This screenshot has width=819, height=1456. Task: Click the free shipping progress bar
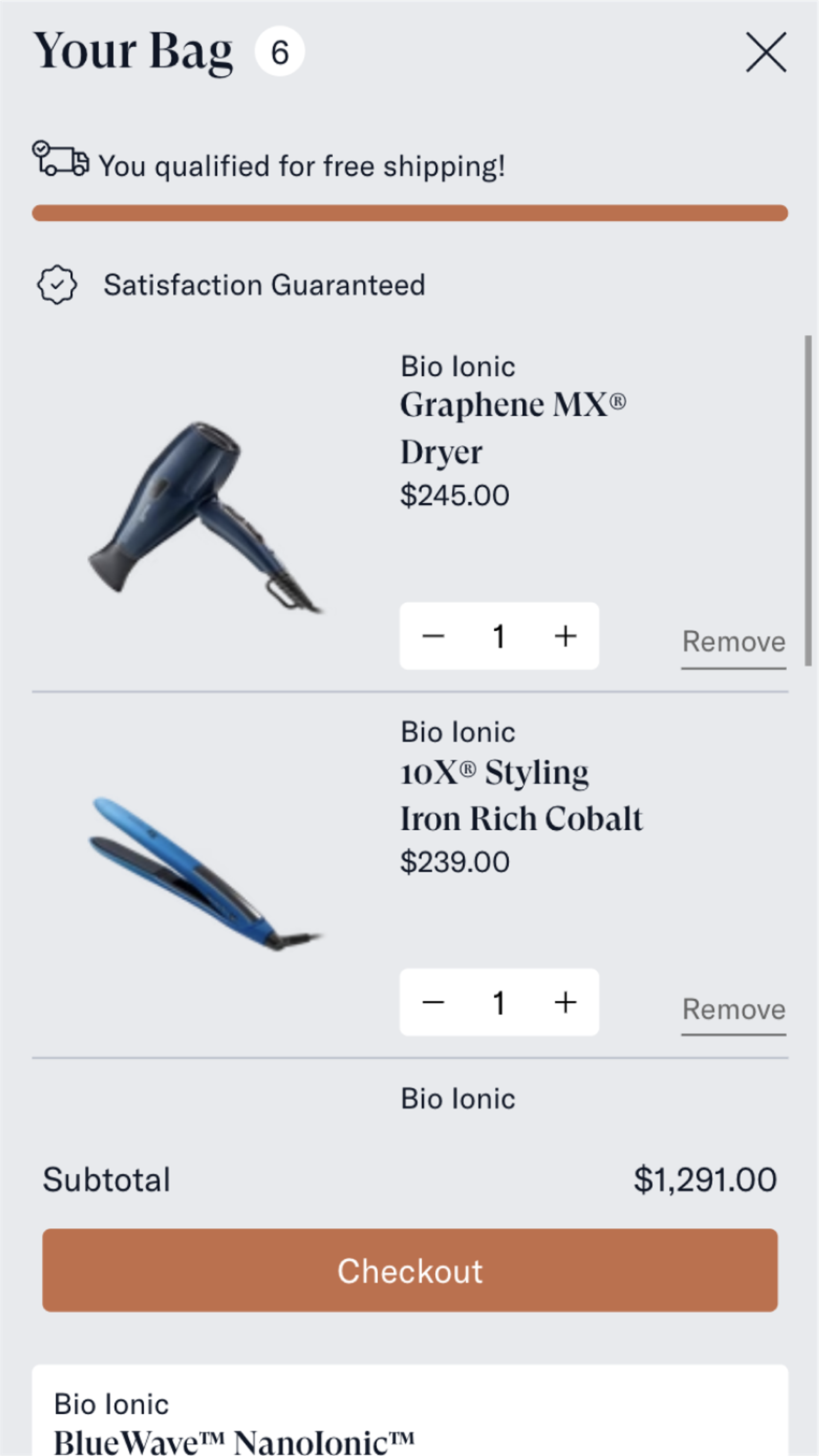tap(409, 212)
